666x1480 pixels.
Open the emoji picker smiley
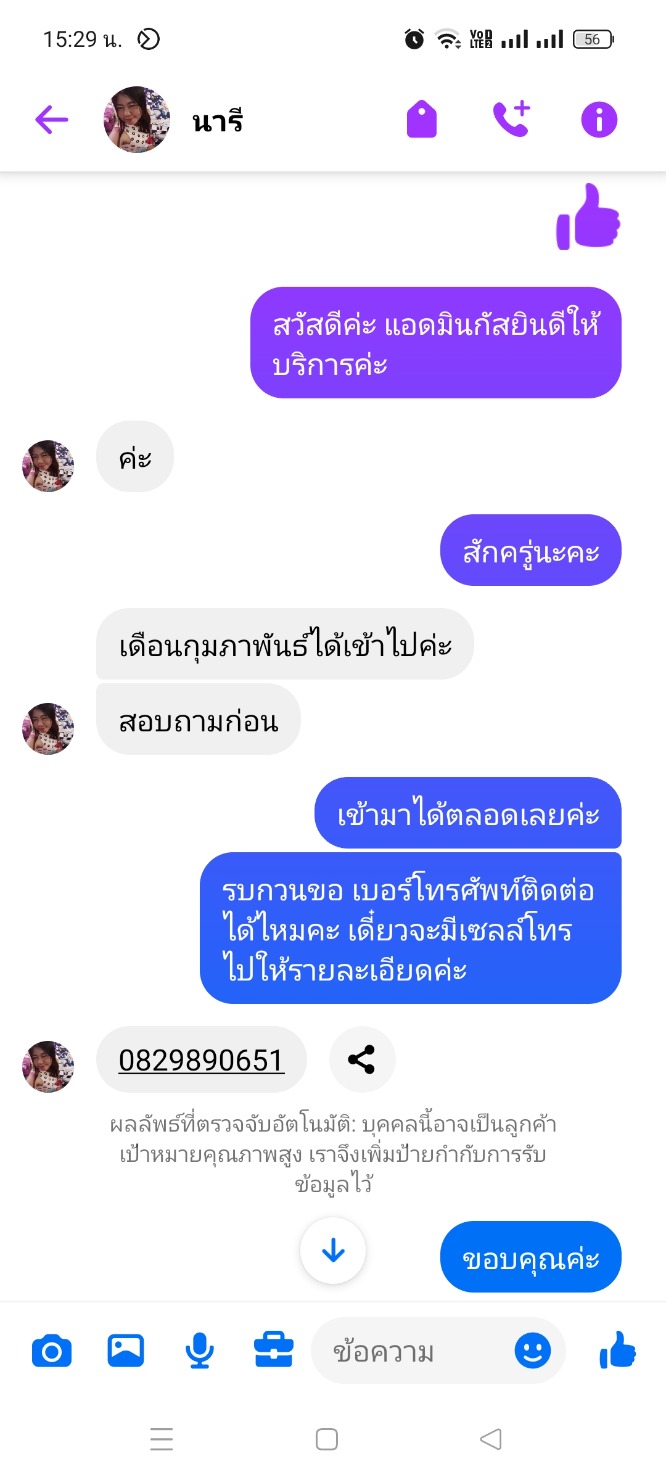[x=533, y=1352]
